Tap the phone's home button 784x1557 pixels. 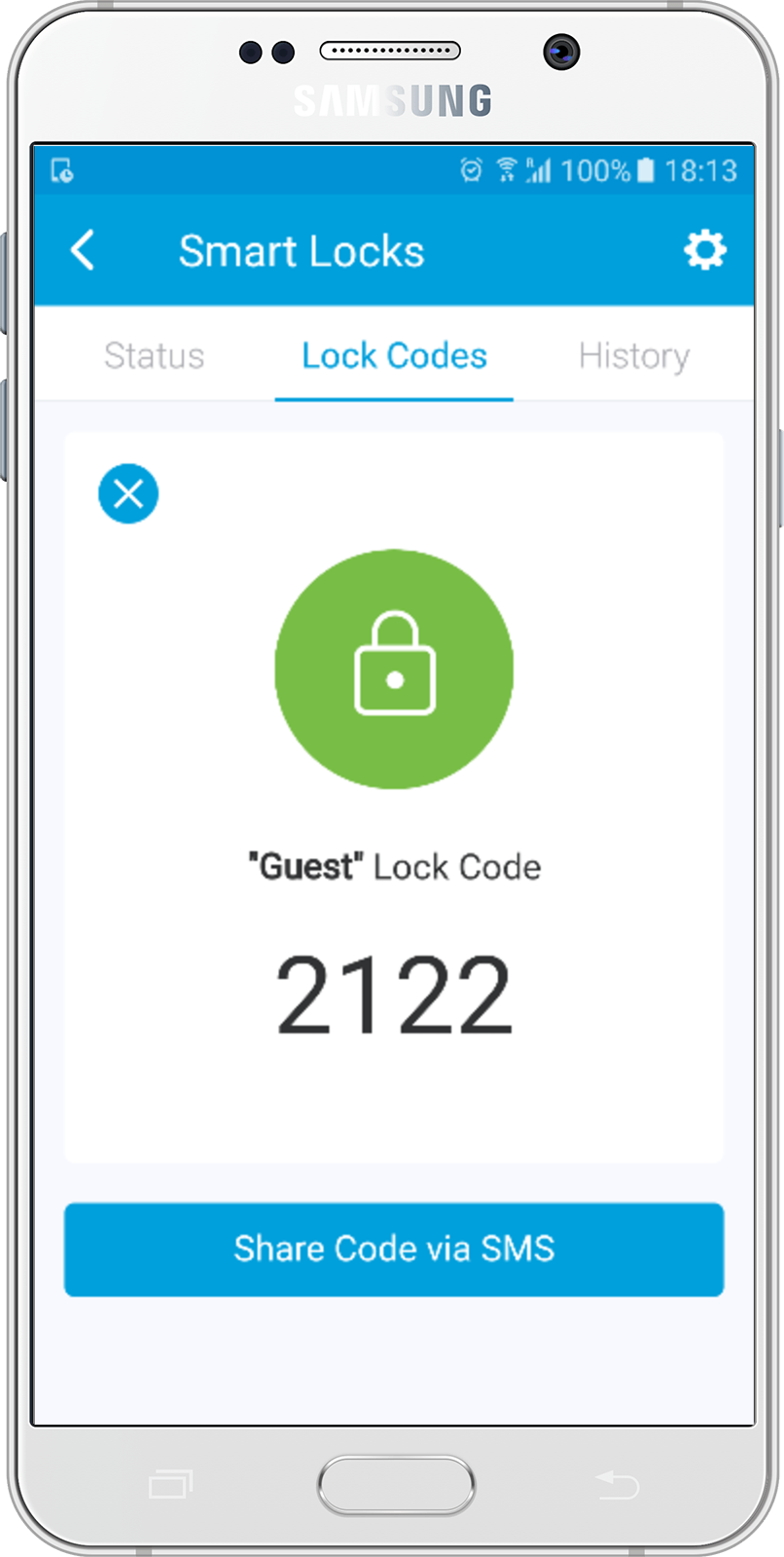(396, 1485)
